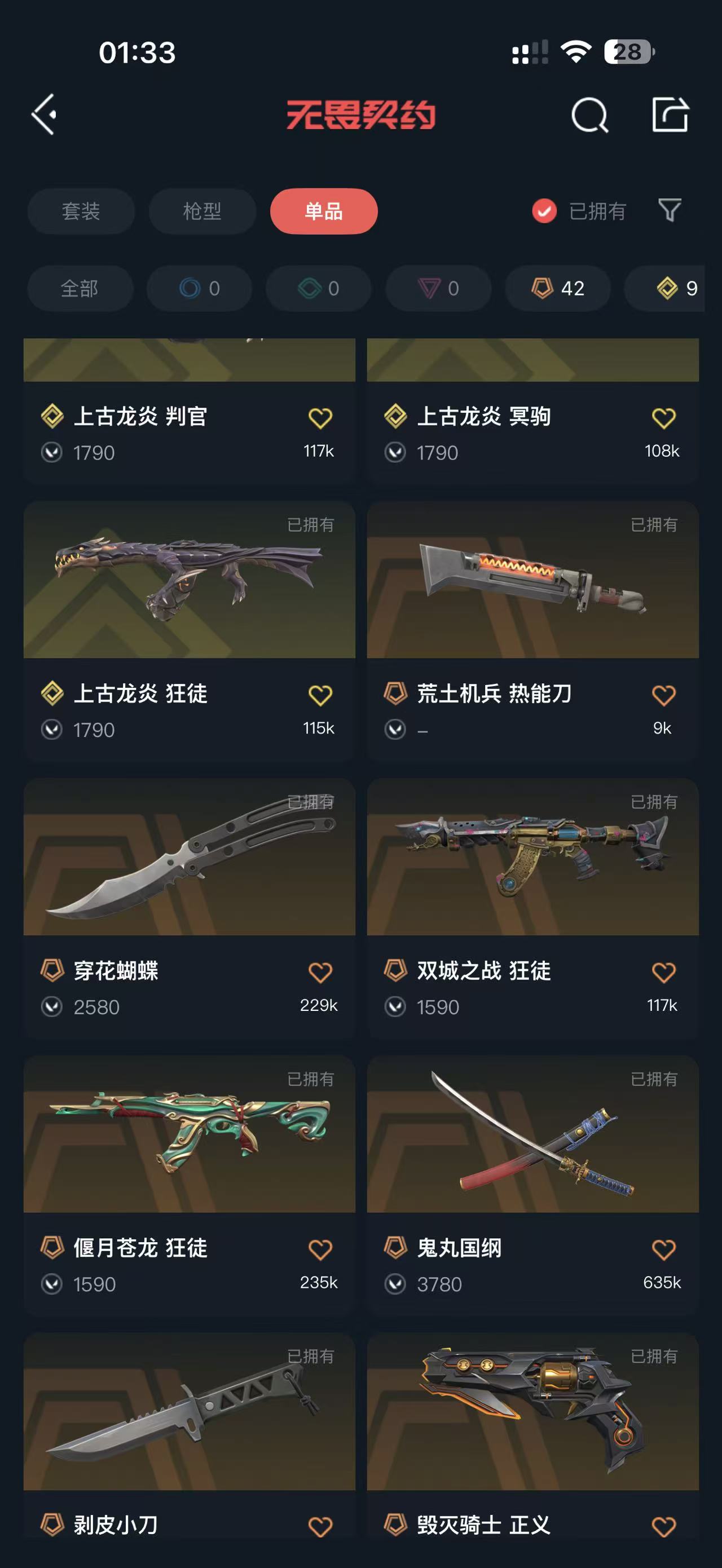Viewport: 722px width, 1568px height.
Task: Like the 上古龙炎 判官 skin
Action: [320, 418]
